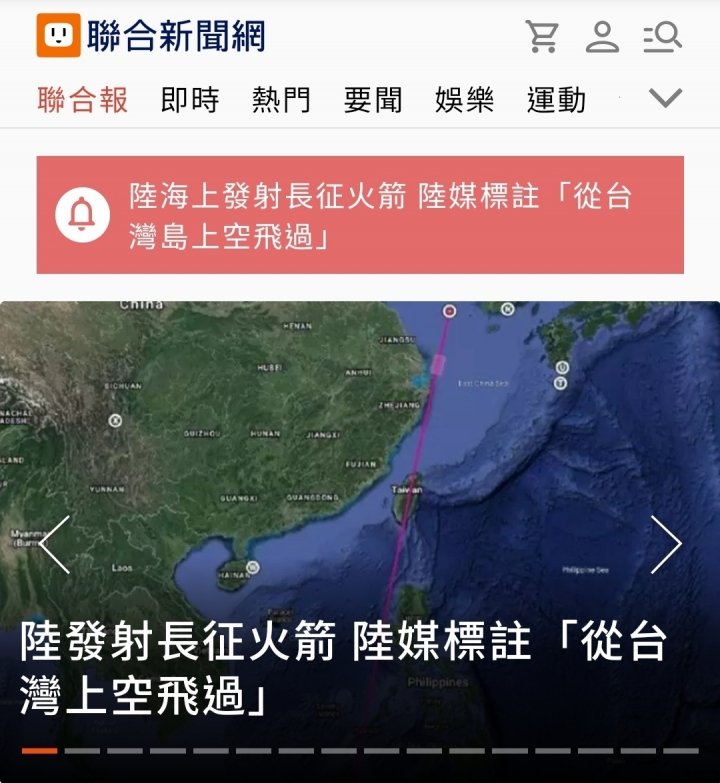The width and height of the screenshot is (720, 783).
Task: Open the 娛樂 tab
Action: click(465, 100)
